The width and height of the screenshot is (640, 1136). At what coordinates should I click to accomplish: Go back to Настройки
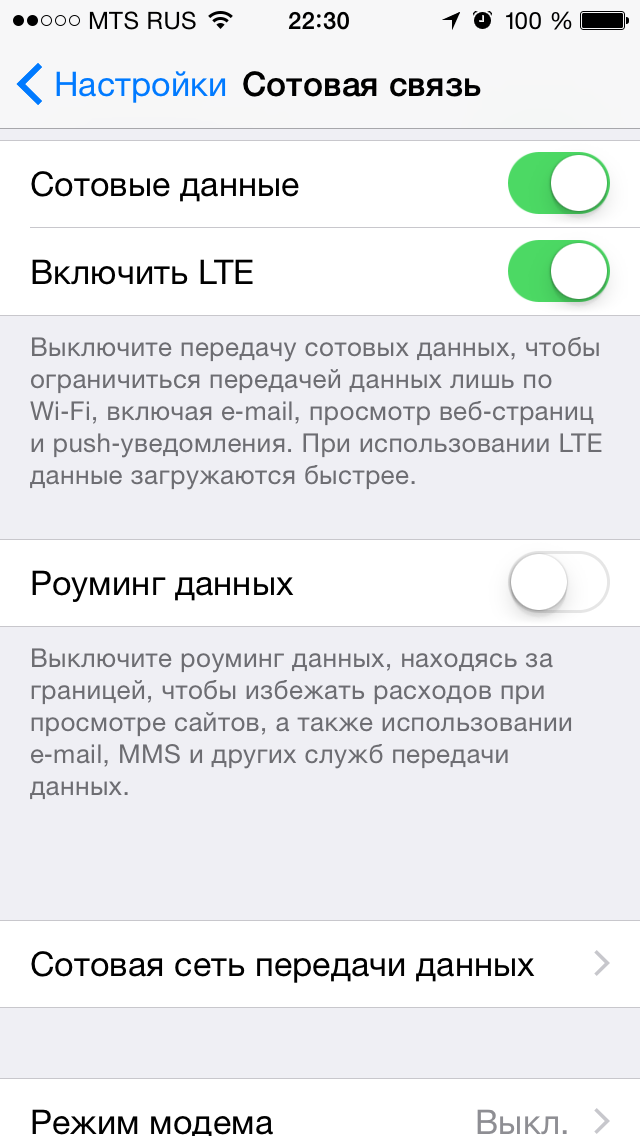coord(120,85)
